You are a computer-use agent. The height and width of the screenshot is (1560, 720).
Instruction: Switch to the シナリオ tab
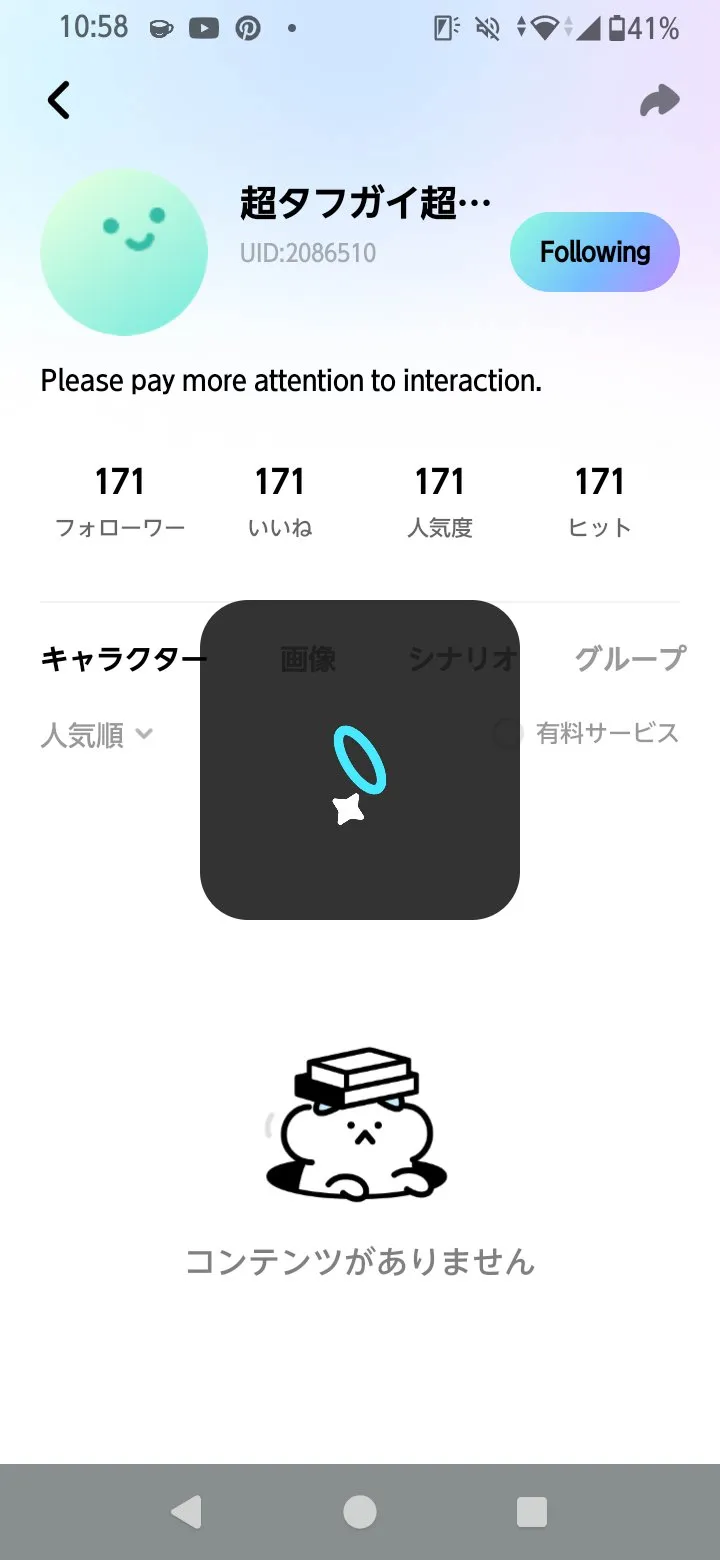click(462, 658)
